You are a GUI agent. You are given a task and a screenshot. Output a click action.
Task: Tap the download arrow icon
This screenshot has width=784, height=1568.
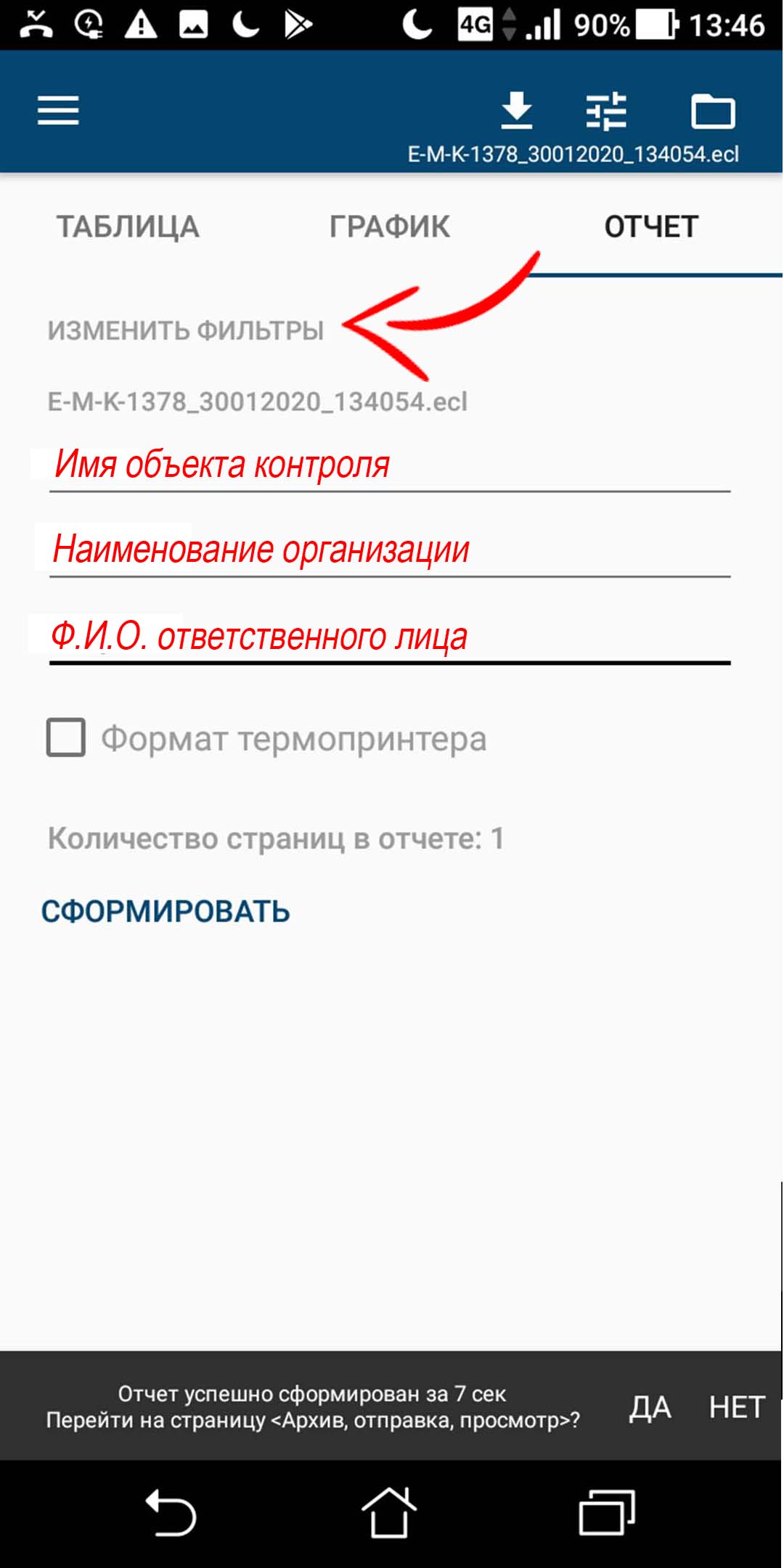[x=517, y=111]
